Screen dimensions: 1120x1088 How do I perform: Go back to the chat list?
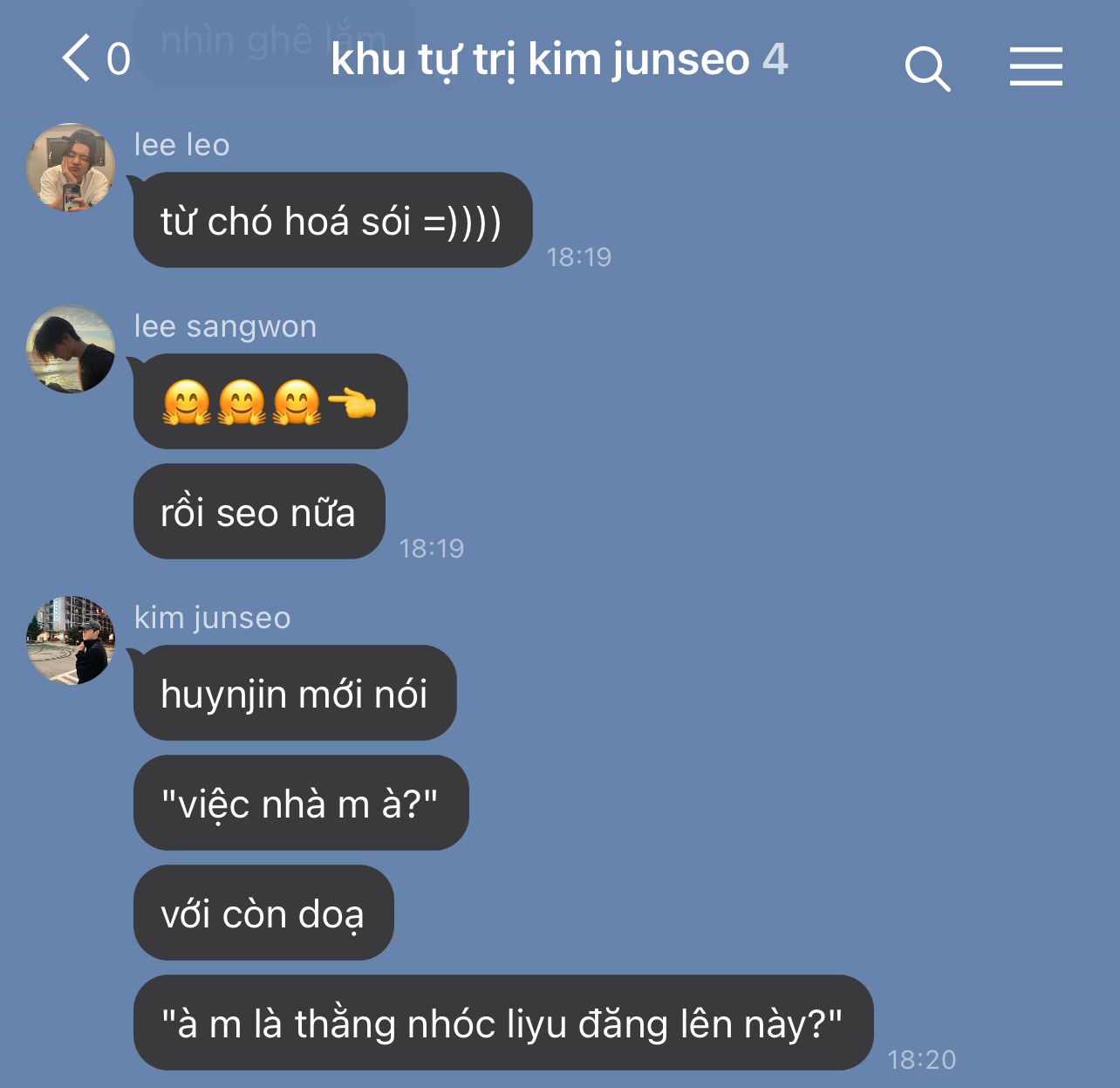point(79,59)
